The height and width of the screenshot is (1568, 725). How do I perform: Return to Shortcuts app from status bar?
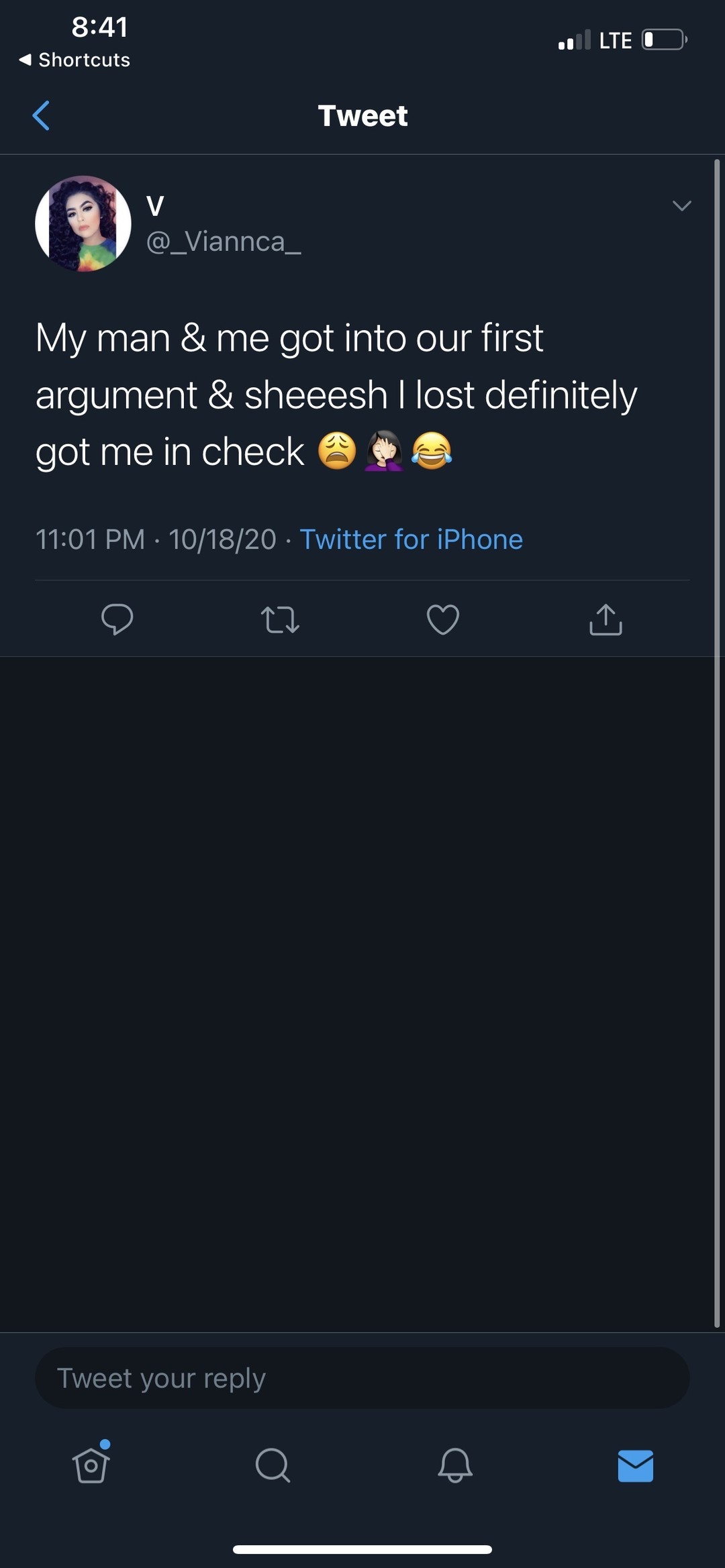[75, 60]
